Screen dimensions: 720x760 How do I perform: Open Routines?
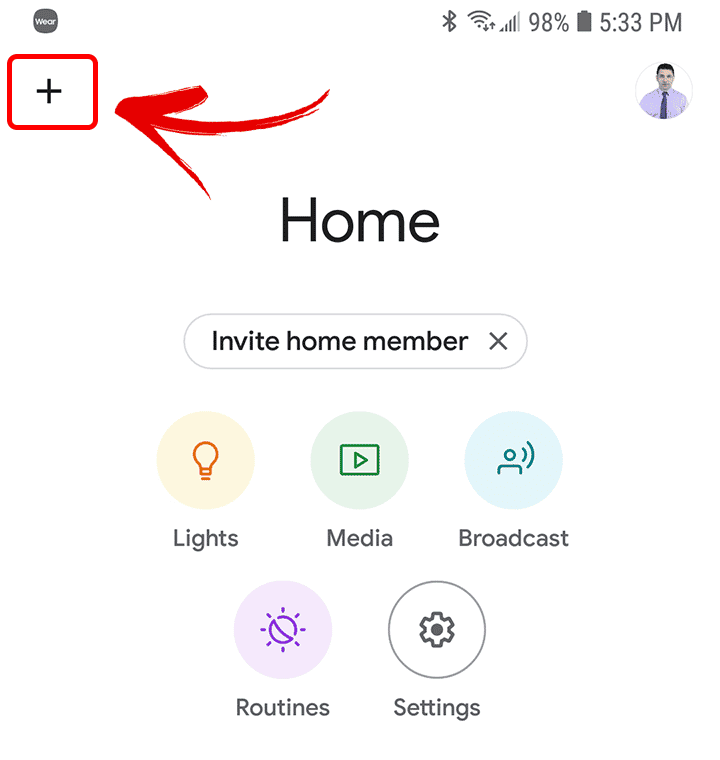(x=283, y=630)
